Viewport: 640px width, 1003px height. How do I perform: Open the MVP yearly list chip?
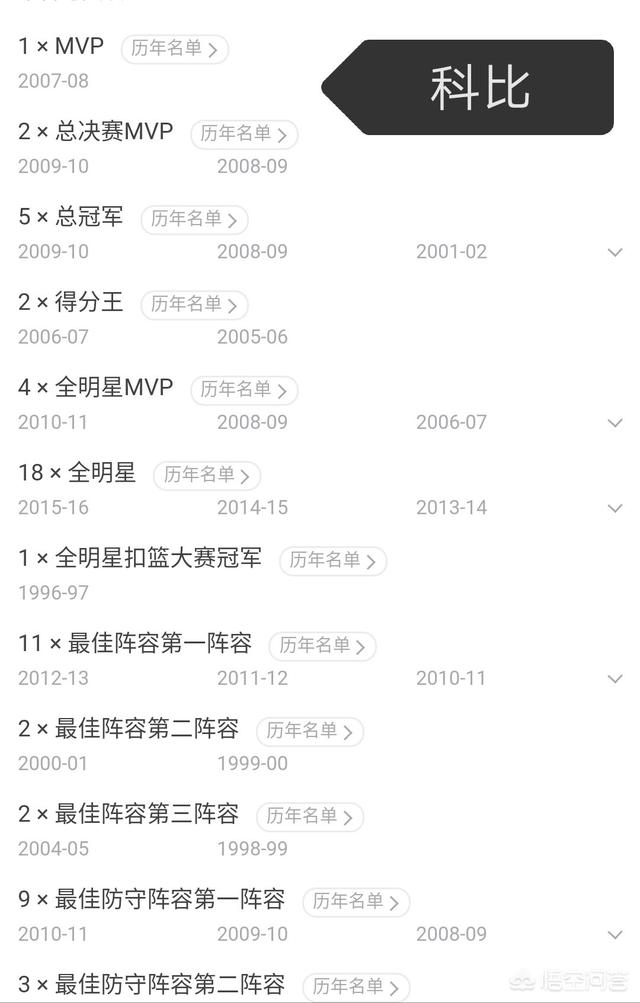175,48
